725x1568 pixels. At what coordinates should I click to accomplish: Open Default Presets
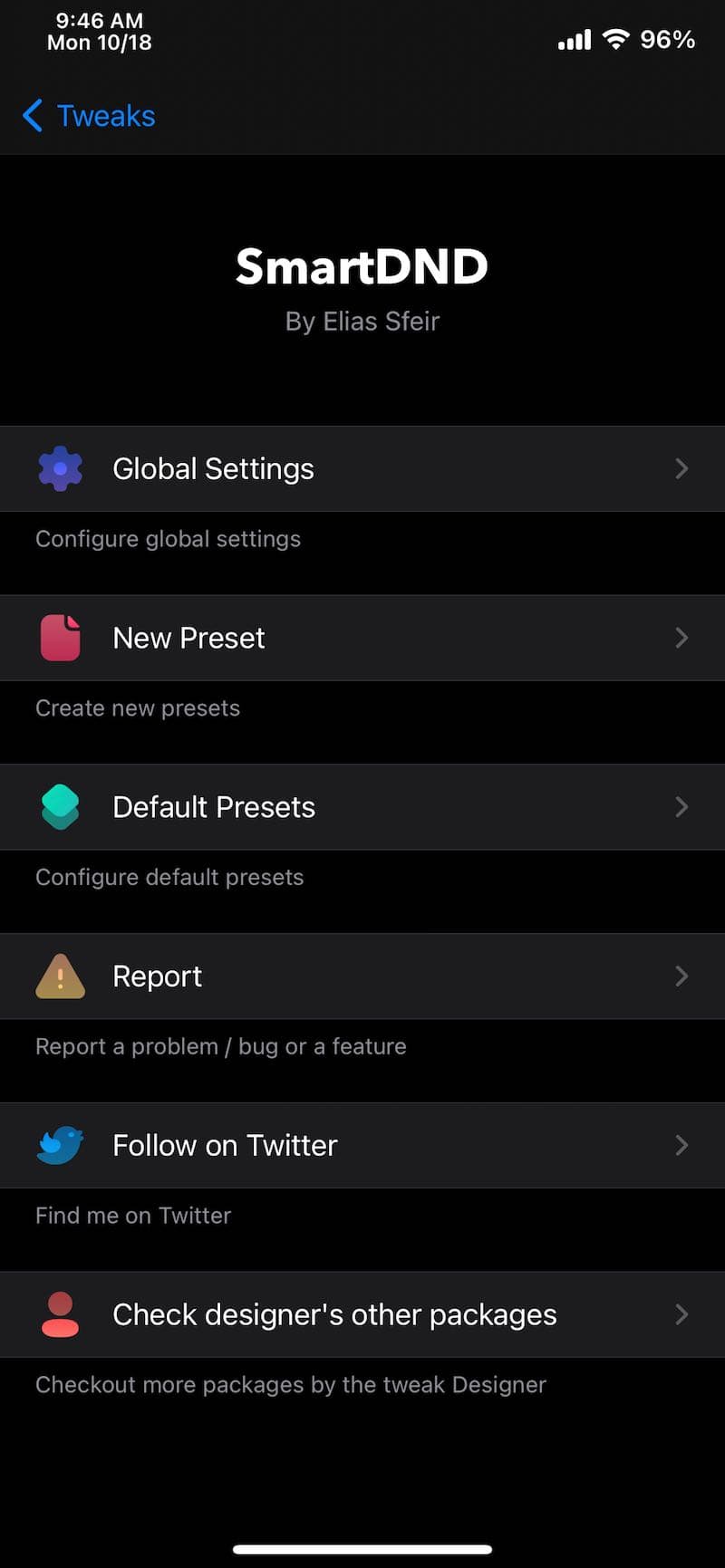pos(362,807)
